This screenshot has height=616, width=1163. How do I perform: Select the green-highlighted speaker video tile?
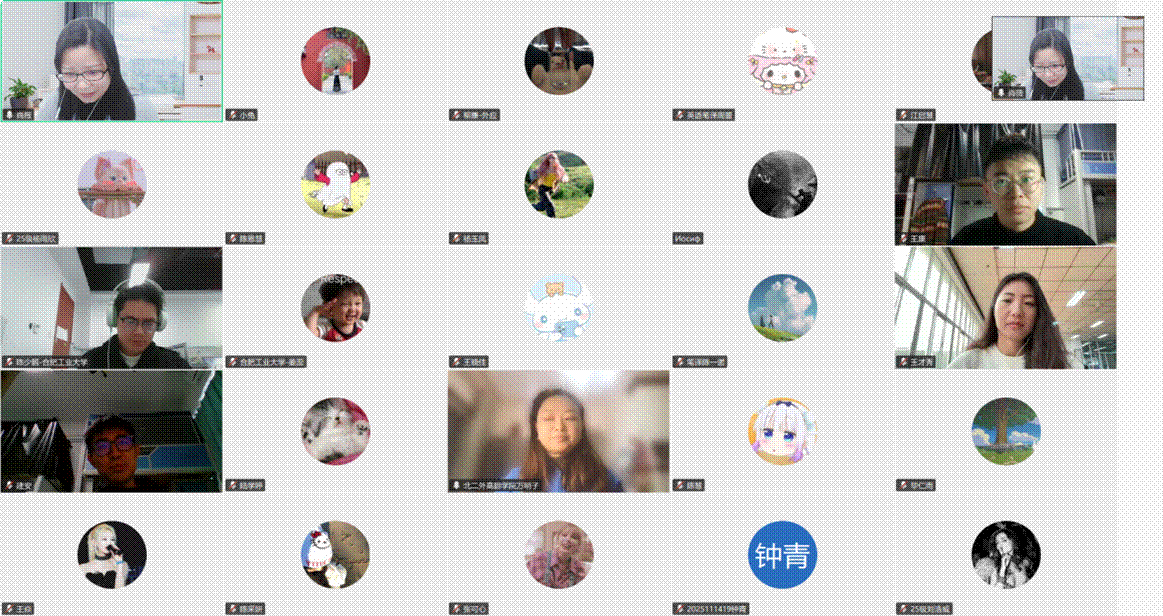[111, 61]
